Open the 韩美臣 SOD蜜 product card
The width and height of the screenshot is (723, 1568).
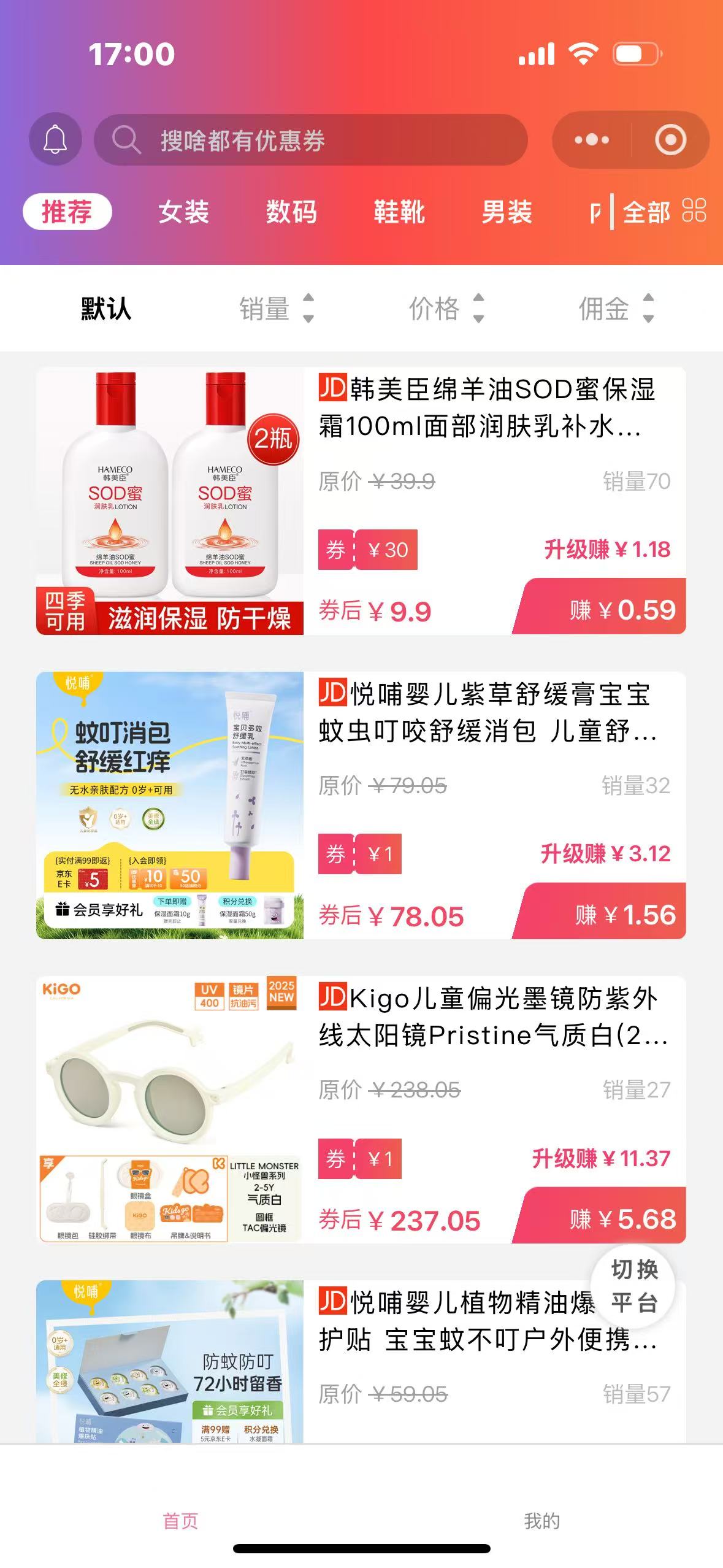coord(487,408)
